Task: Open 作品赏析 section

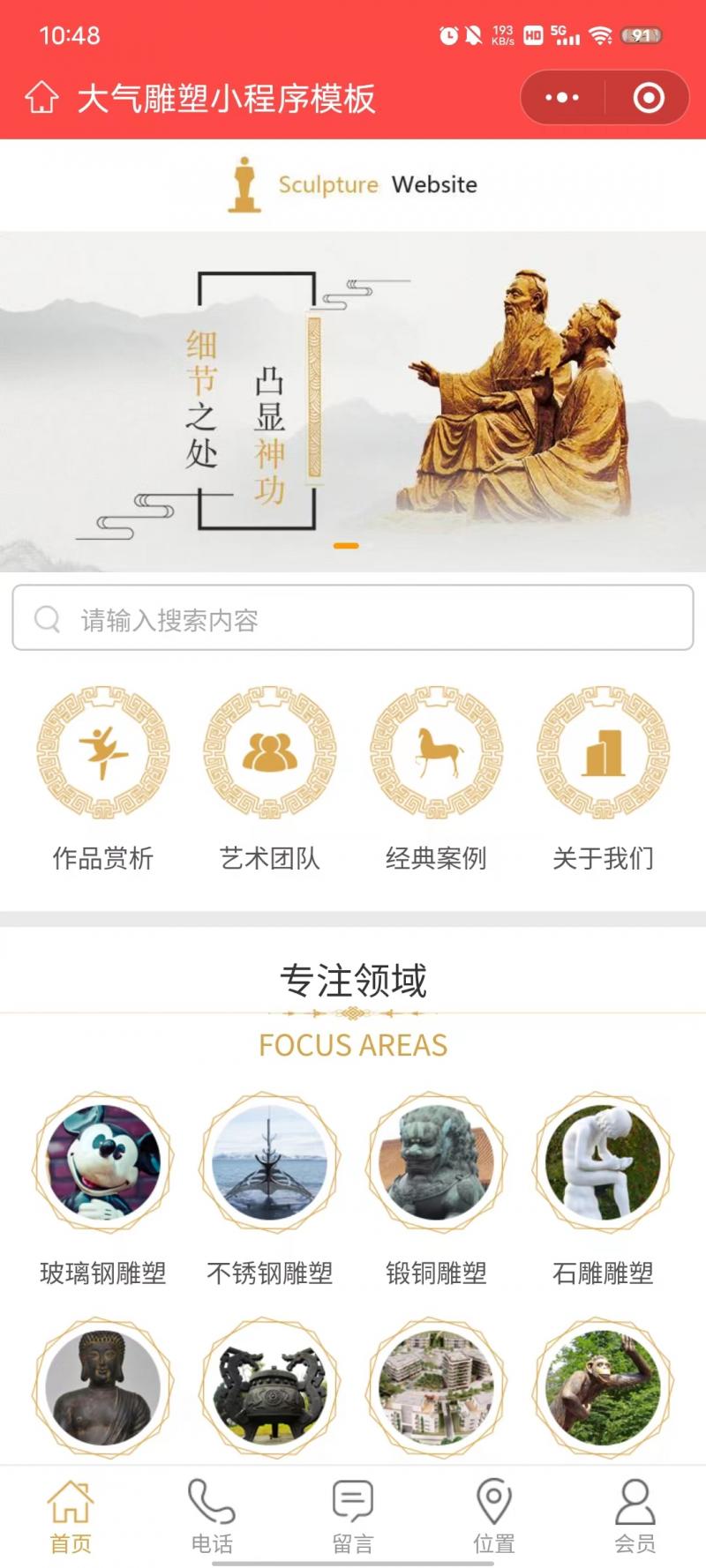Action: click(103, 776)
